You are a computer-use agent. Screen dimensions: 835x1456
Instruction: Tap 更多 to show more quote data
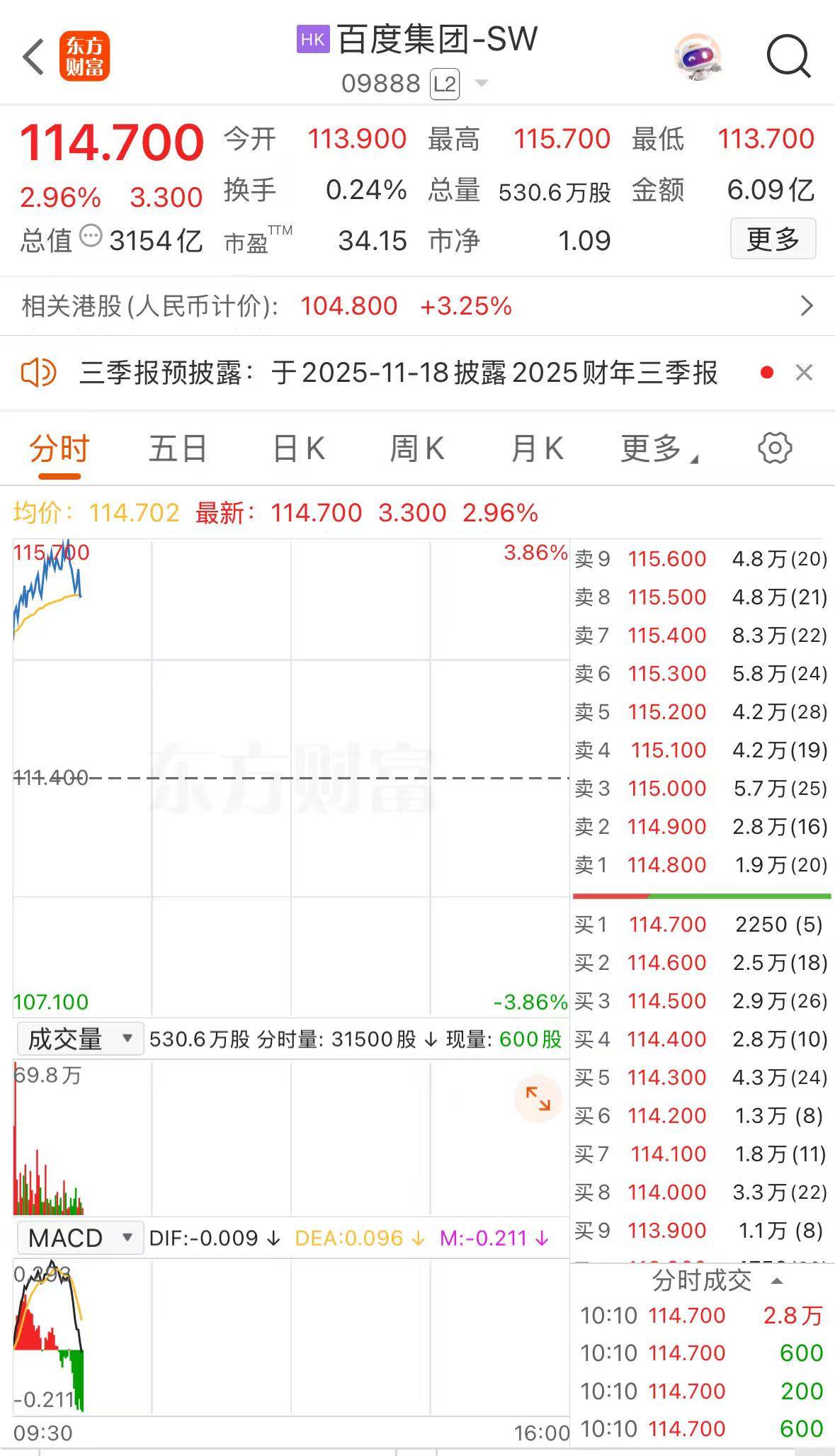(773, 239)
